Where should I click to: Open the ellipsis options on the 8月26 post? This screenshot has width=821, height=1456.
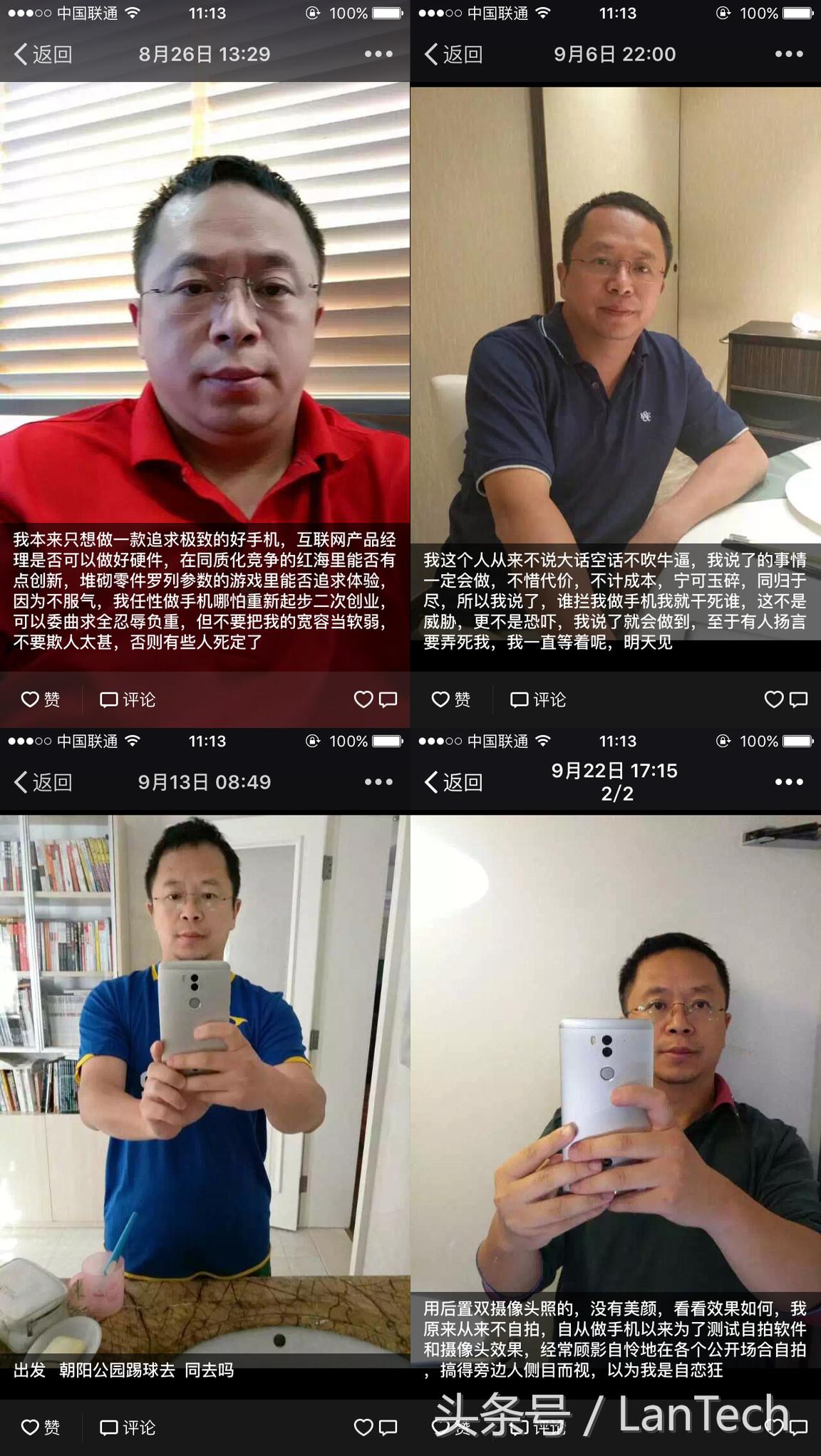pyautogui.click(x=378, y=53)
